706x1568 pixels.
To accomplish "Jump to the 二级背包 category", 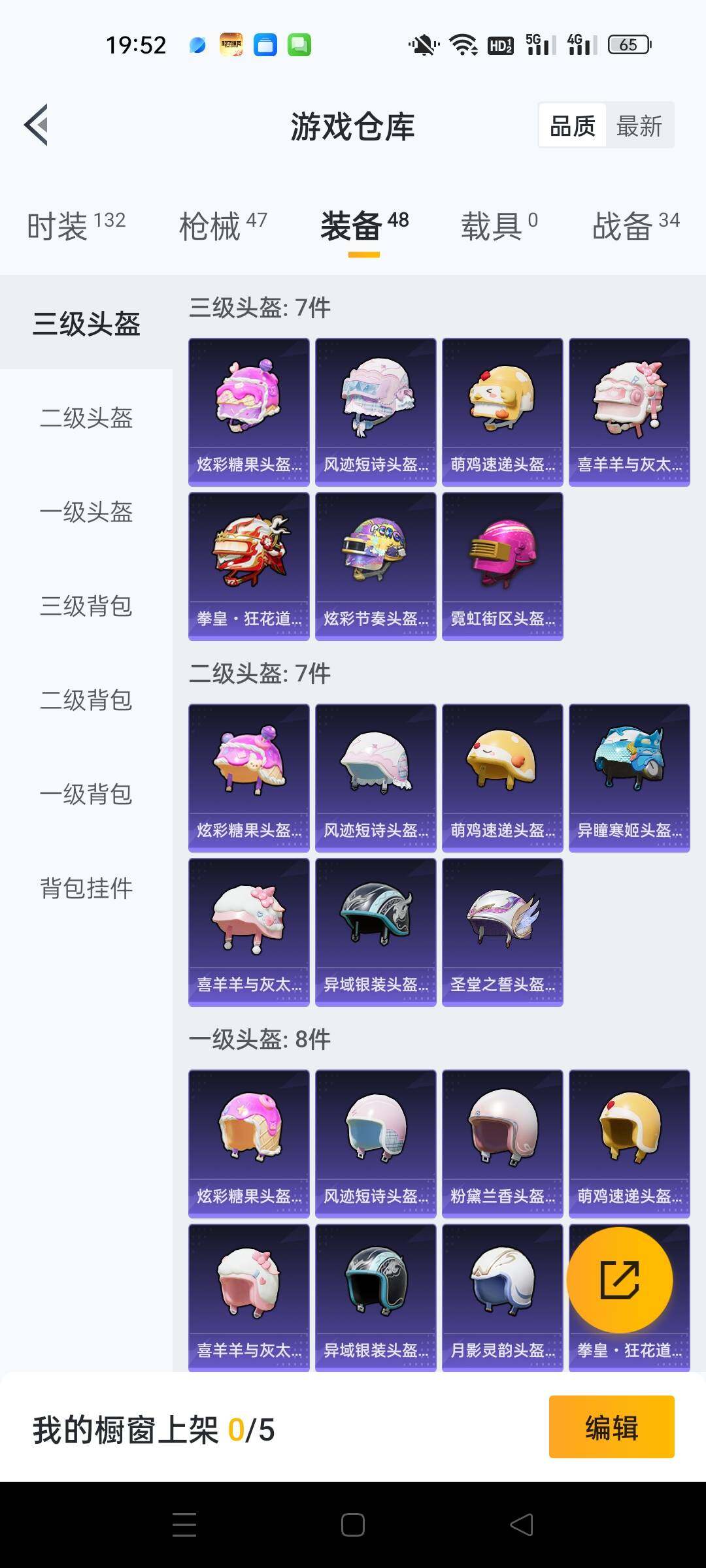I will point(86,700).
